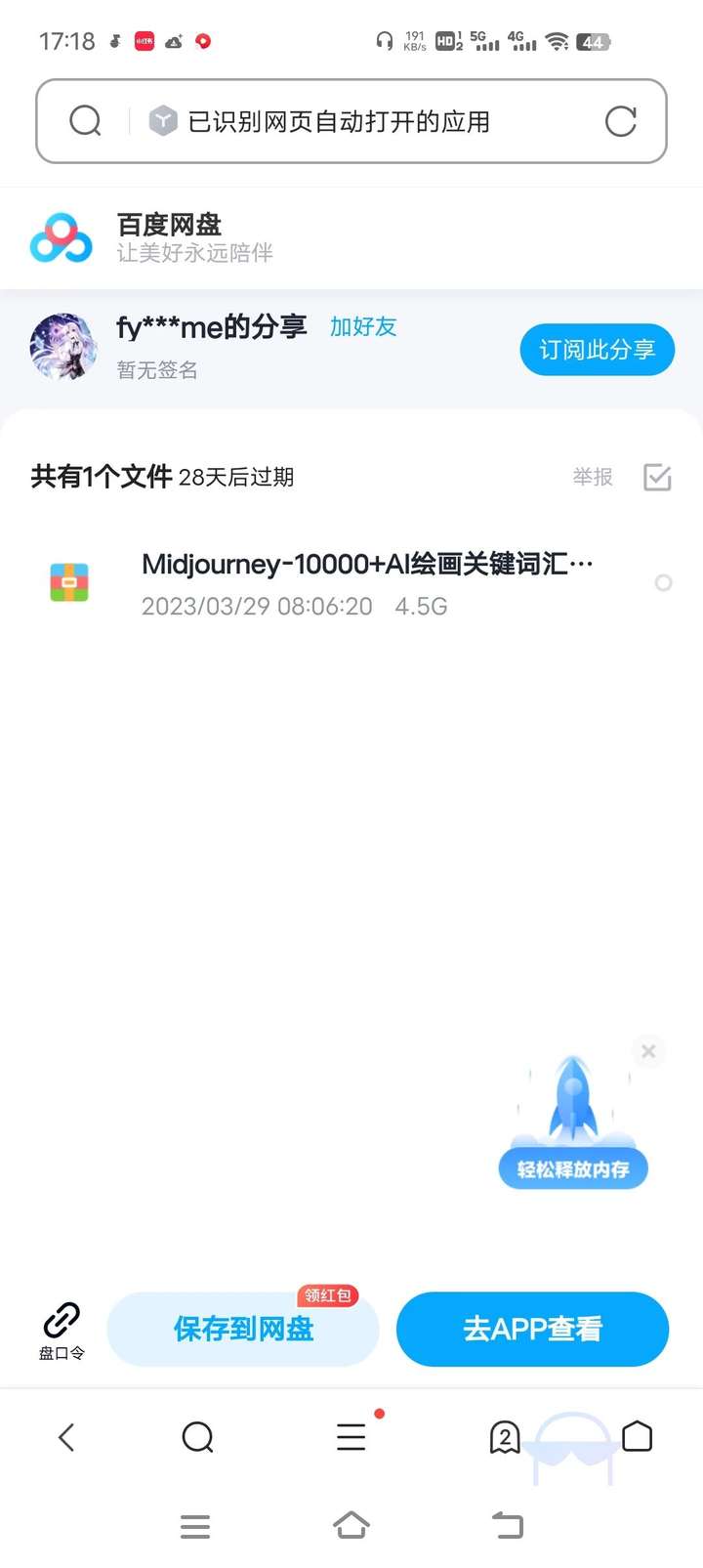The image size is (703, 1568).
Task: Tap 加好友 to add friend
Action: pos(363,326)
